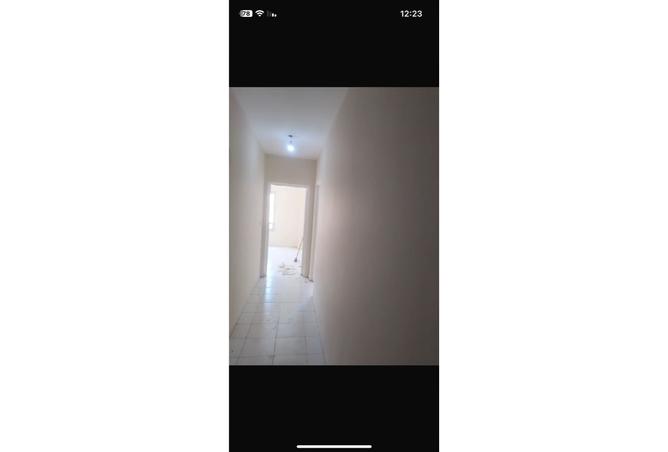The width and height of the screenshot is (668, 452).
Task: Tap the fullscreen hallway photo to reveal controls
Action: [333, 226]
